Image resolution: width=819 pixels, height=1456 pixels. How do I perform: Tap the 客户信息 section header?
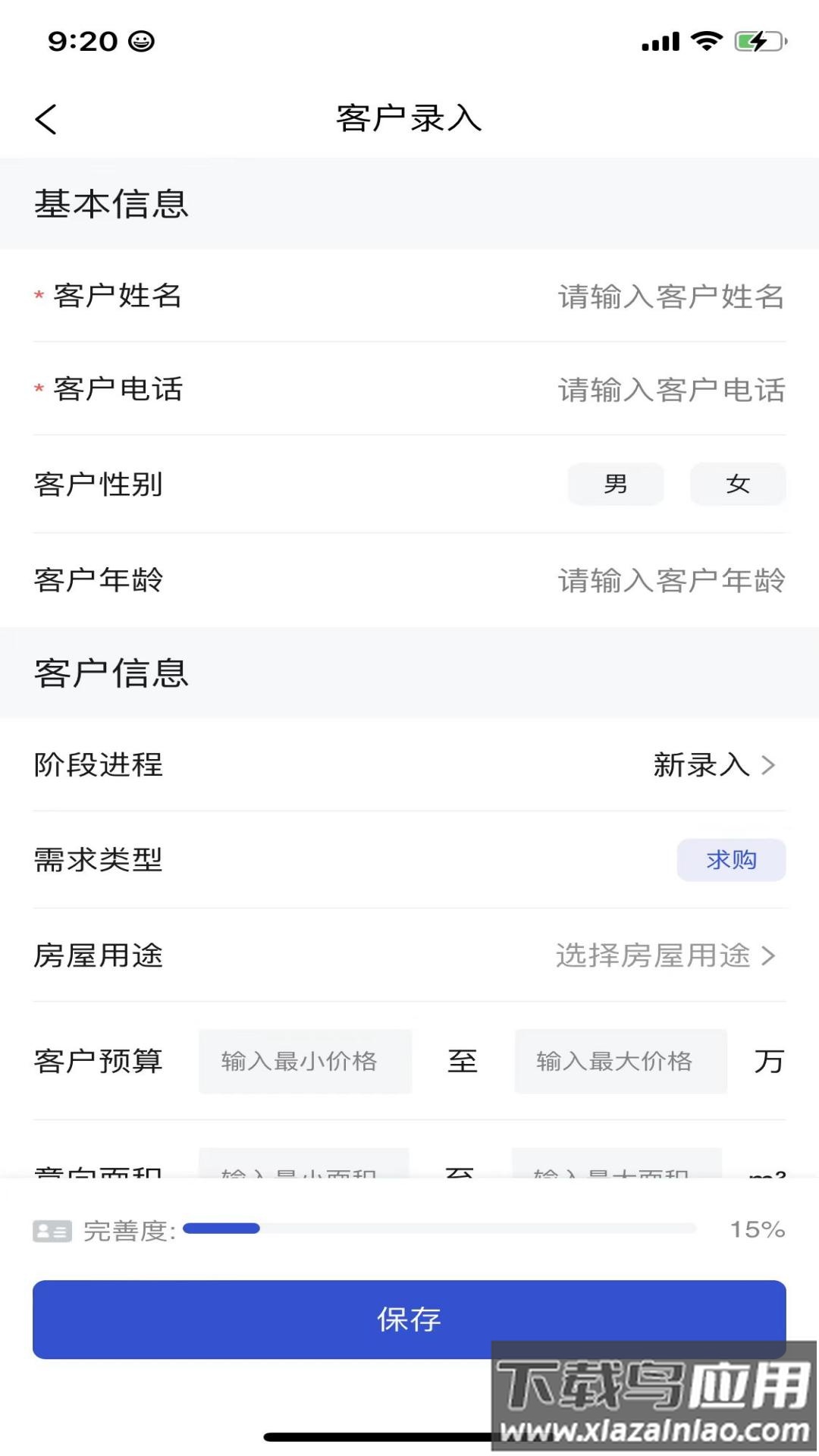[112, 672]
